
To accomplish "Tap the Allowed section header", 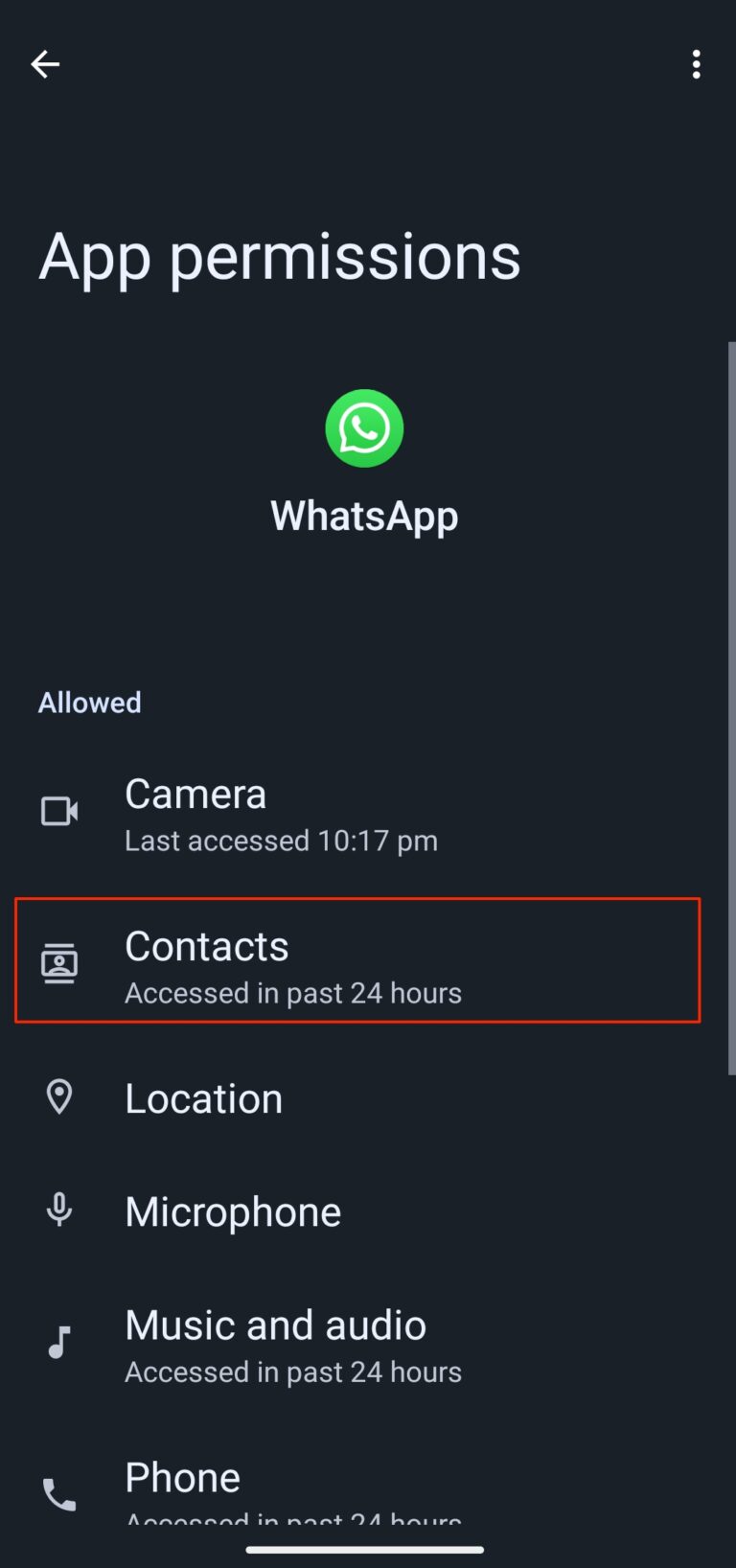I will 89,703.
